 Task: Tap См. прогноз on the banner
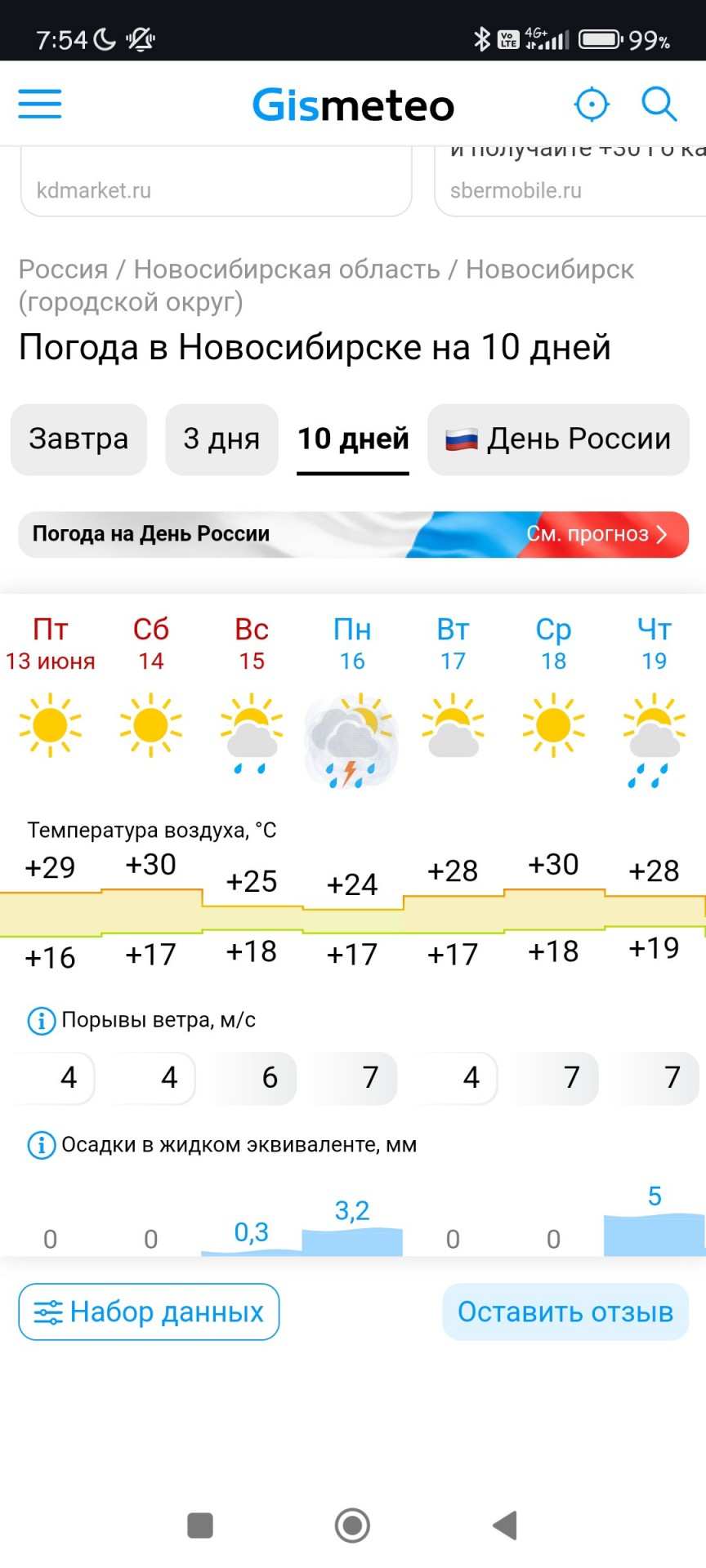coord(597,534)
